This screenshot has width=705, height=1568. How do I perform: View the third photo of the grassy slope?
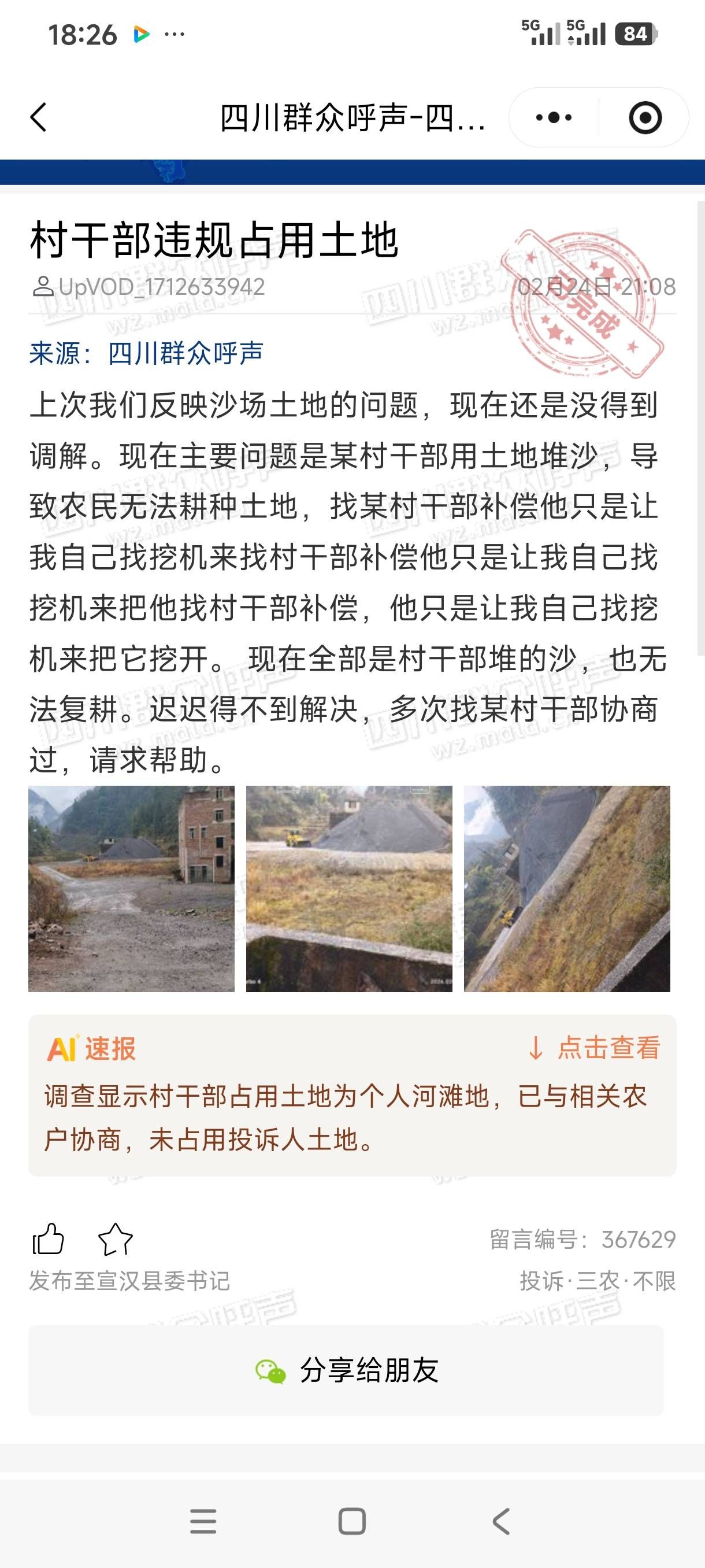[x=567, y=889]
